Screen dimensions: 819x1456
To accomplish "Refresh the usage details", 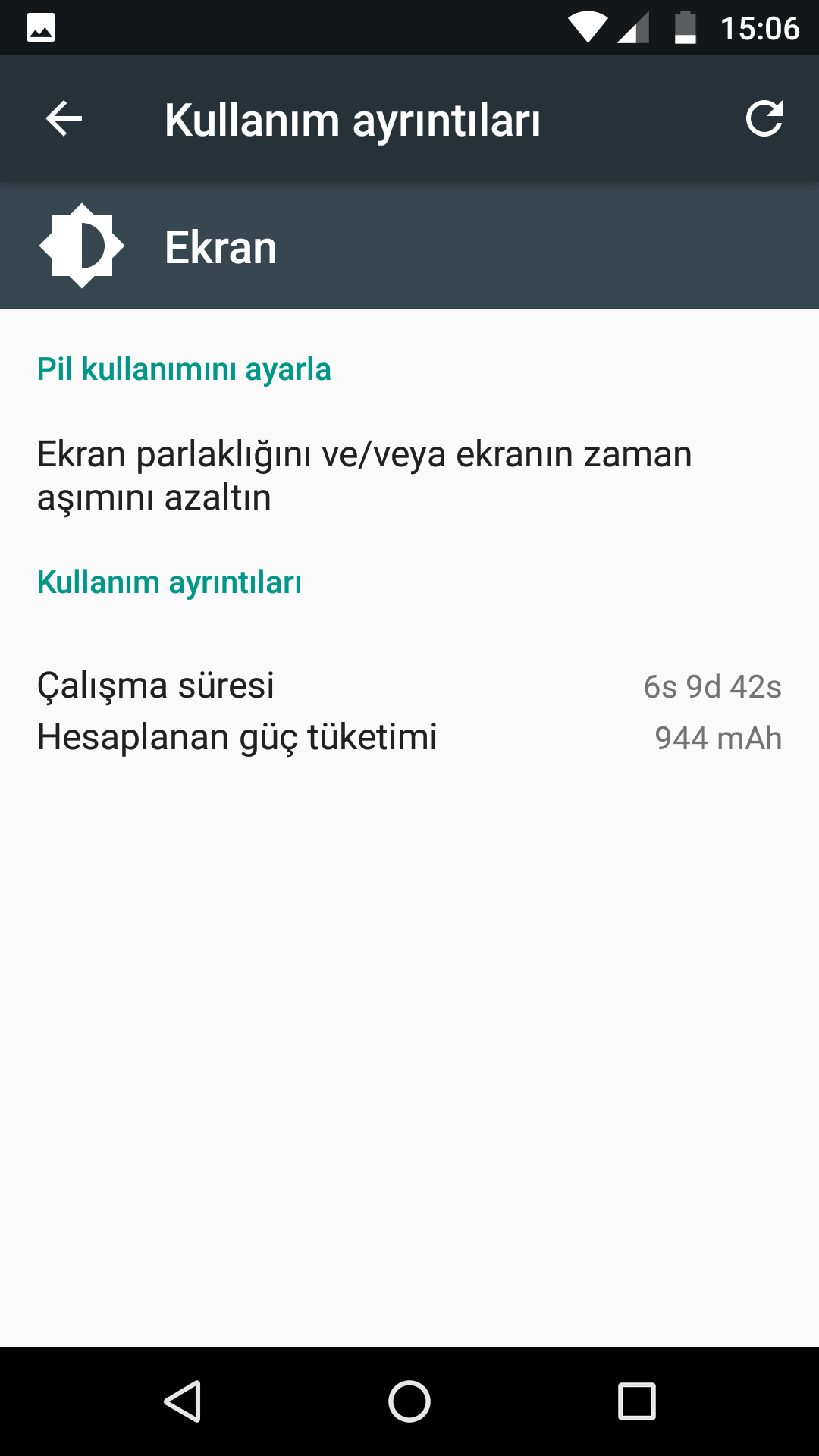I will pos(764,119).
